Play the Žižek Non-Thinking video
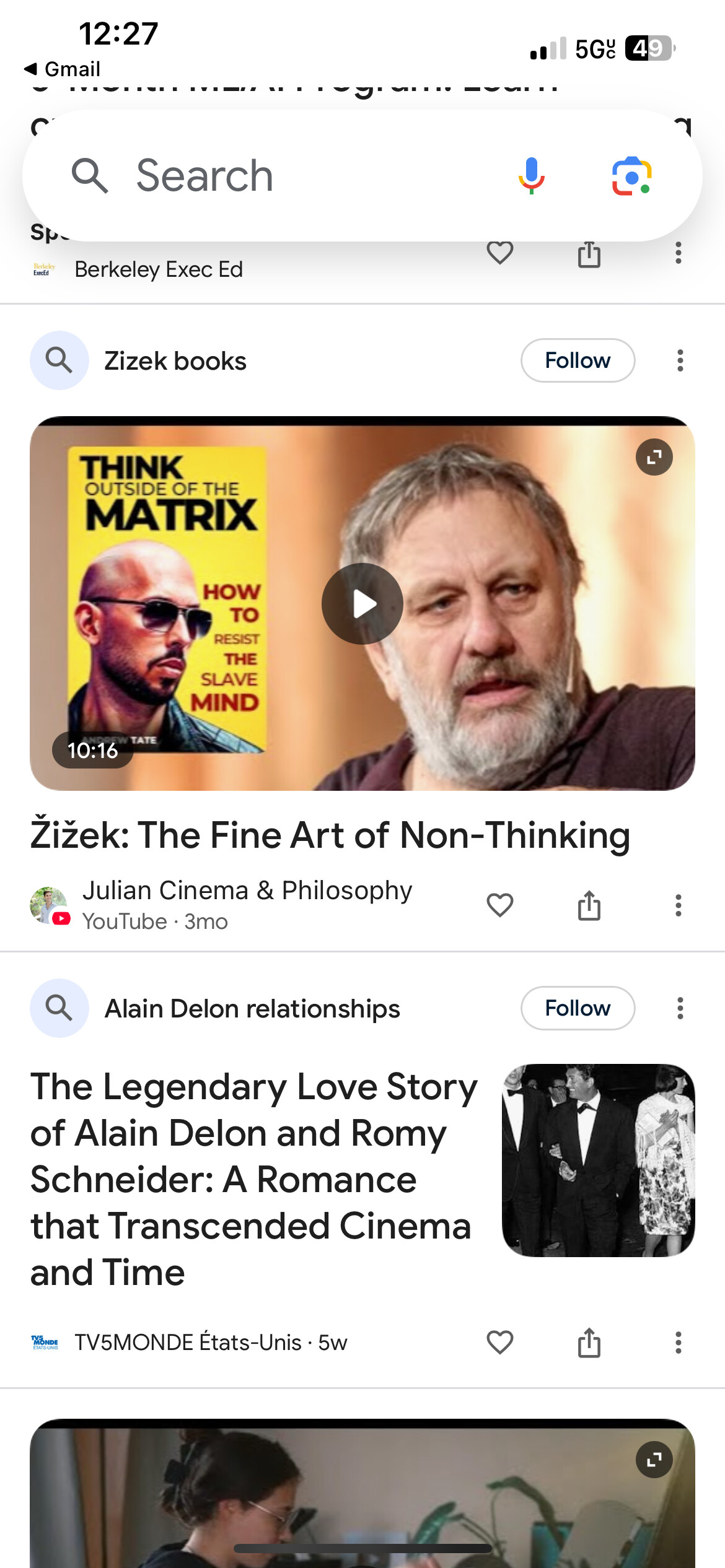Viewport: 725px width, 1568px height. click(x=362, y=604)
